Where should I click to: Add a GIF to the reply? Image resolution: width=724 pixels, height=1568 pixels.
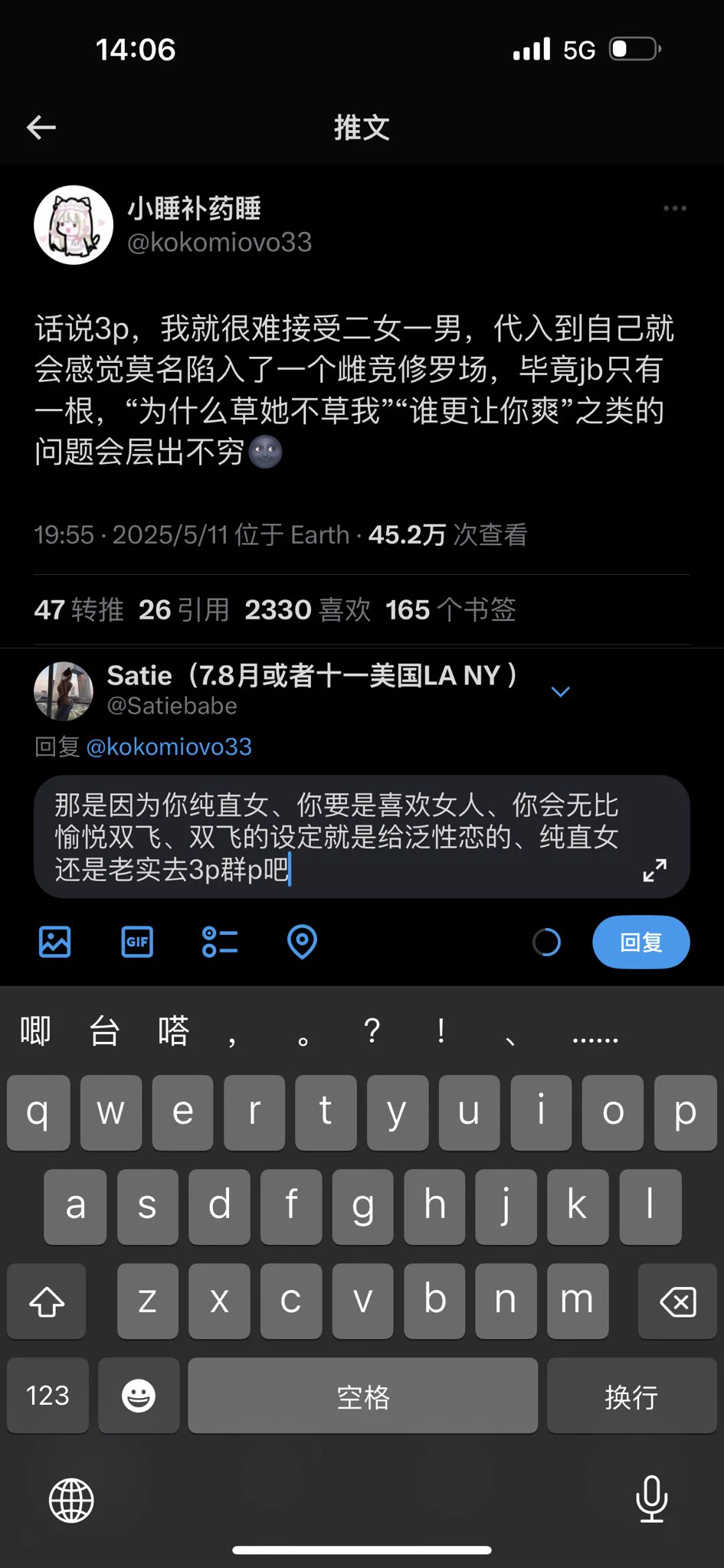[137, 942]
